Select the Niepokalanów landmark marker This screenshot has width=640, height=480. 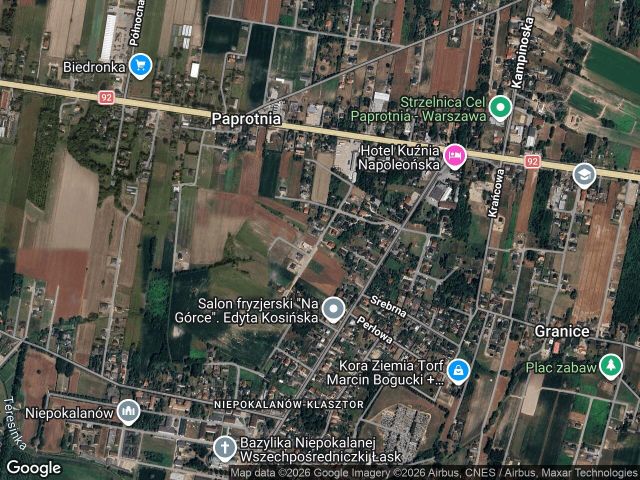pos(128,410)
